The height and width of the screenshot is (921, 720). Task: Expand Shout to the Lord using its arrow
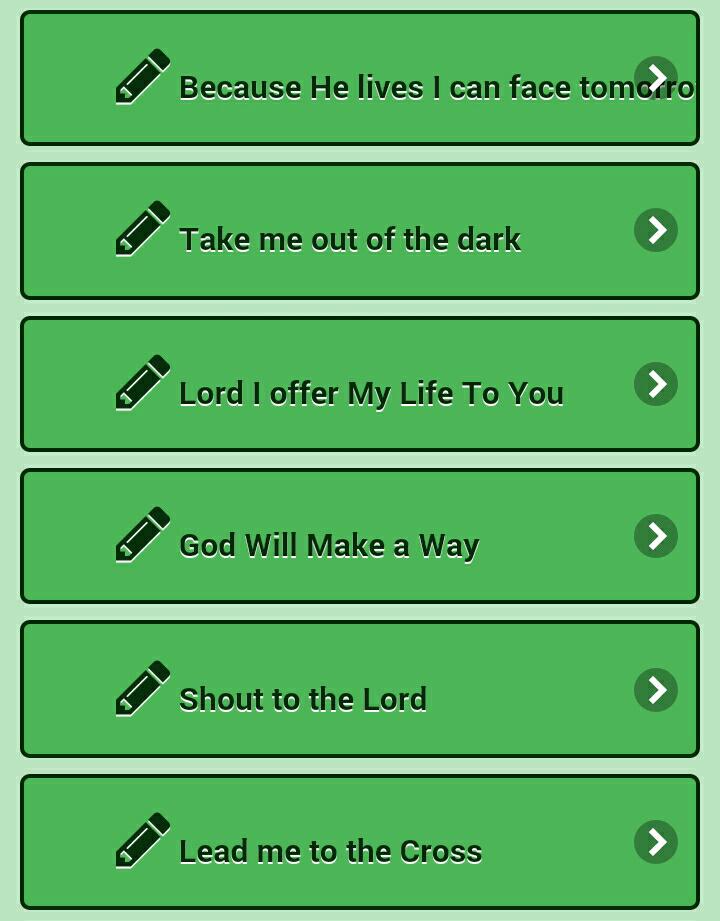pyautogui.click(x=656, y=690)
